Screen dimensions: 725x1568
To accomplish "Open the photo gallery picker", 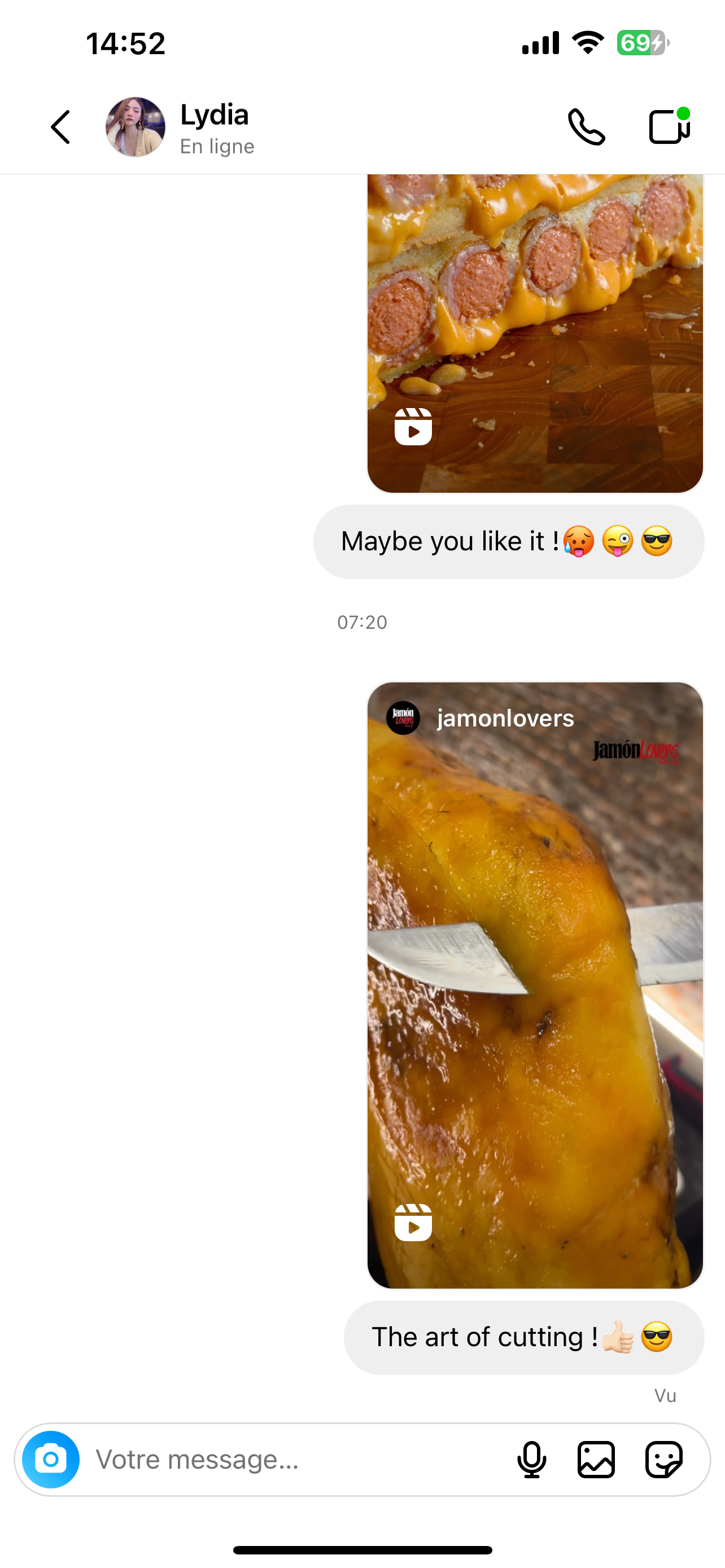I will 596,1460.
